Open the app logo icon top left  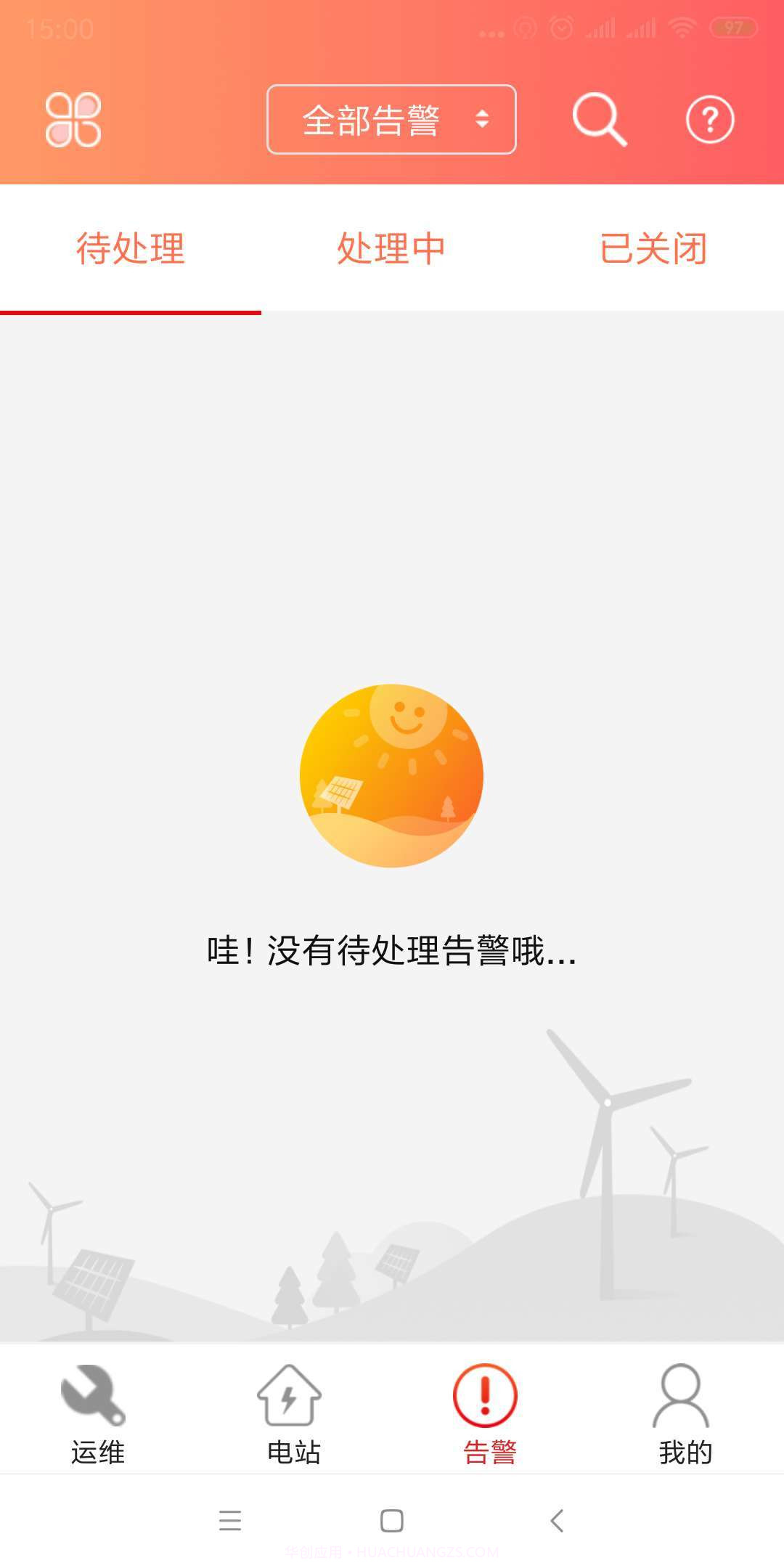[75, 121]
